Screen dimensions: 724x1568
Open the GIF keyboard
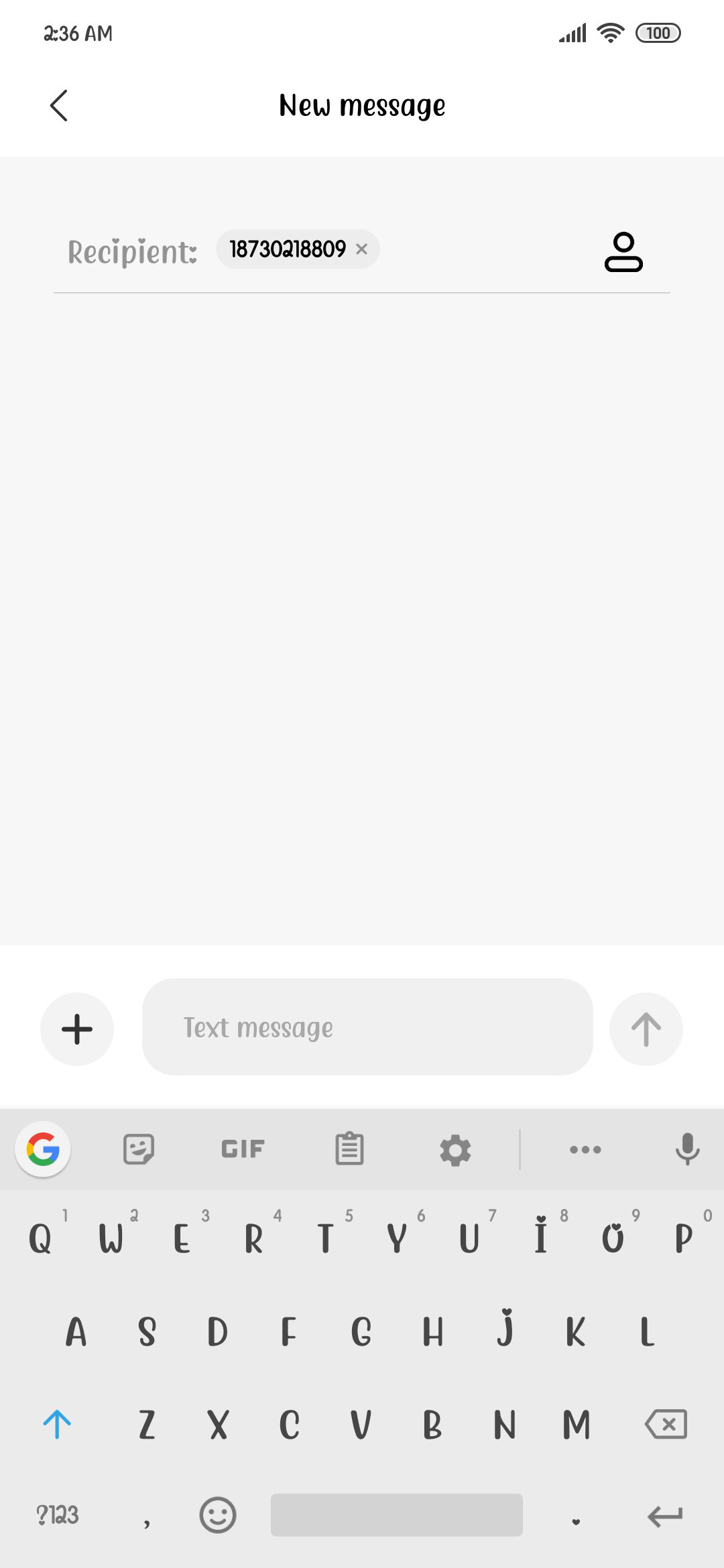tap(243, 1149)
